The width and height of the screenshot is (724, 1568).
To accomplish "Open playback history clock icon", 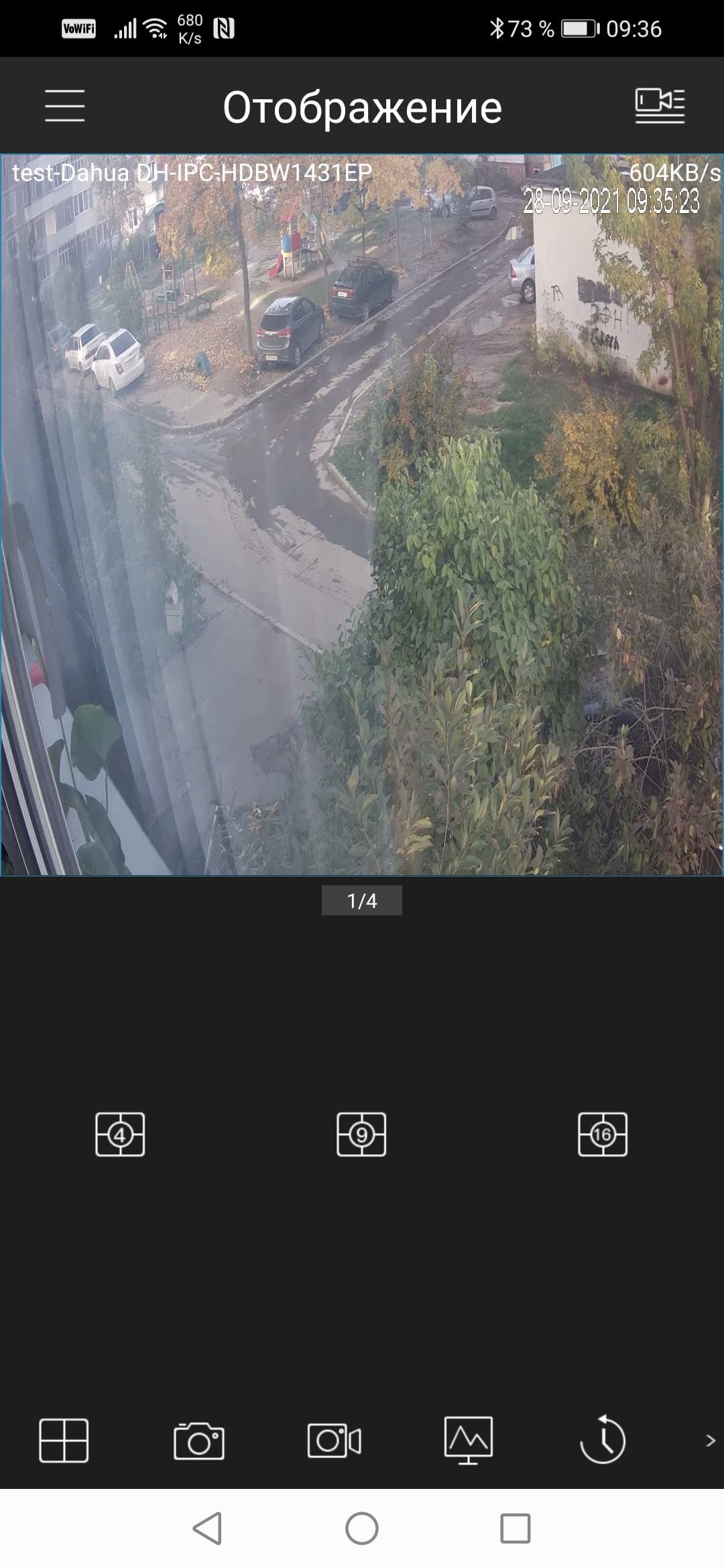I will 603,1440.
